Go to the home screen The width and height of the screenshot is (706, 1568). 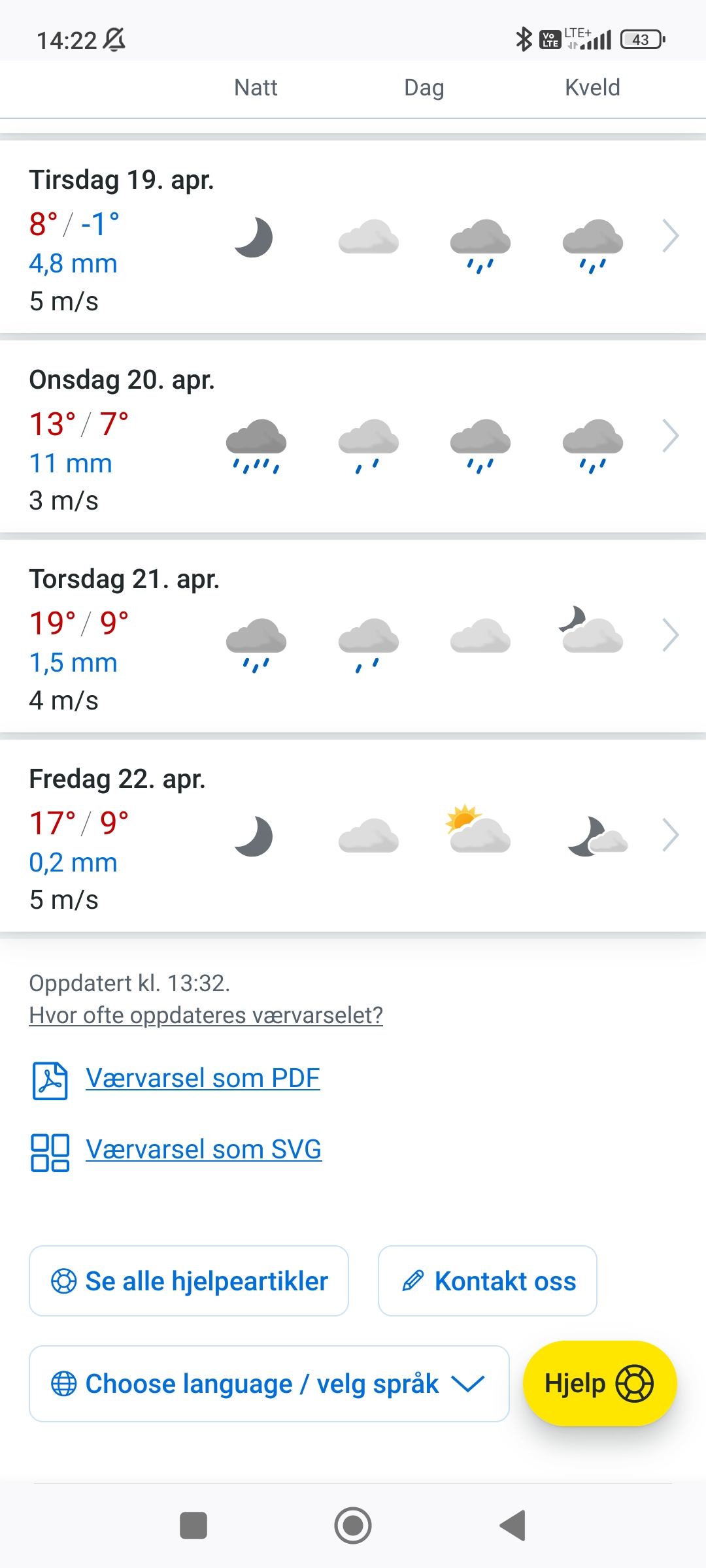[x=353, y=1526]
